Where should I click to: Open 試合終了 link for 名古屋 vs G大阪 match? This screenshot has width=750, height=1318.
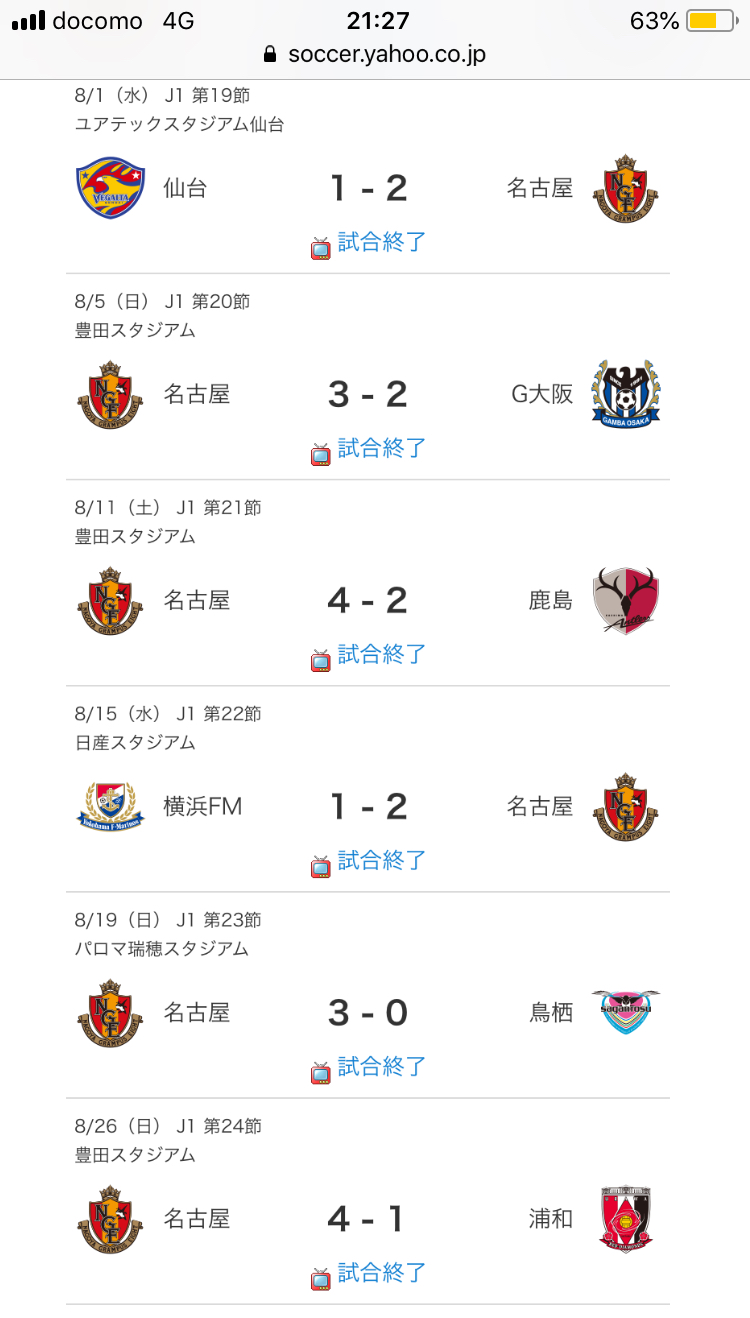pos(381,448)
